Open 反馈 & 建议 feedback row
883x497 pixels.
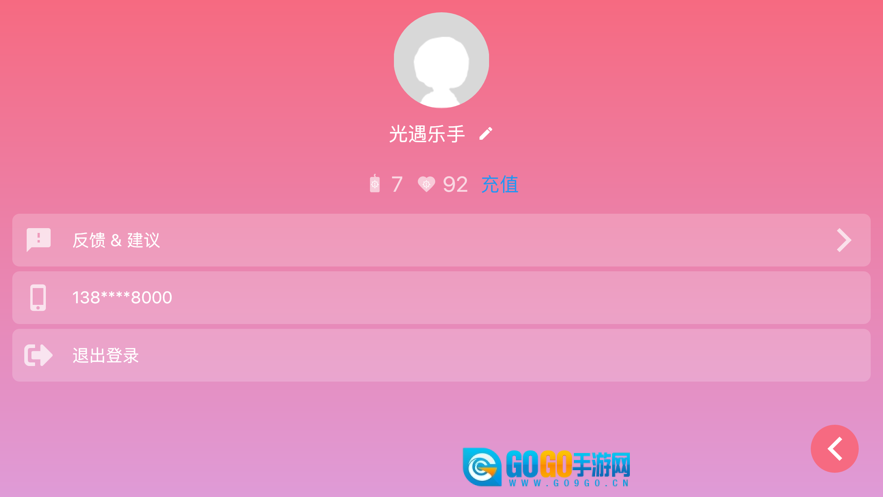tap(442, 240)
